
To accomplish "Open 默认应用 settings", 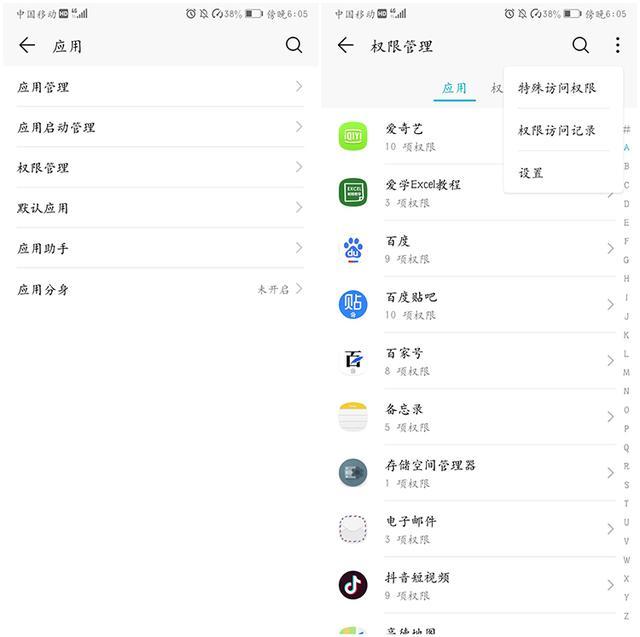I will (x=160, y=208).
